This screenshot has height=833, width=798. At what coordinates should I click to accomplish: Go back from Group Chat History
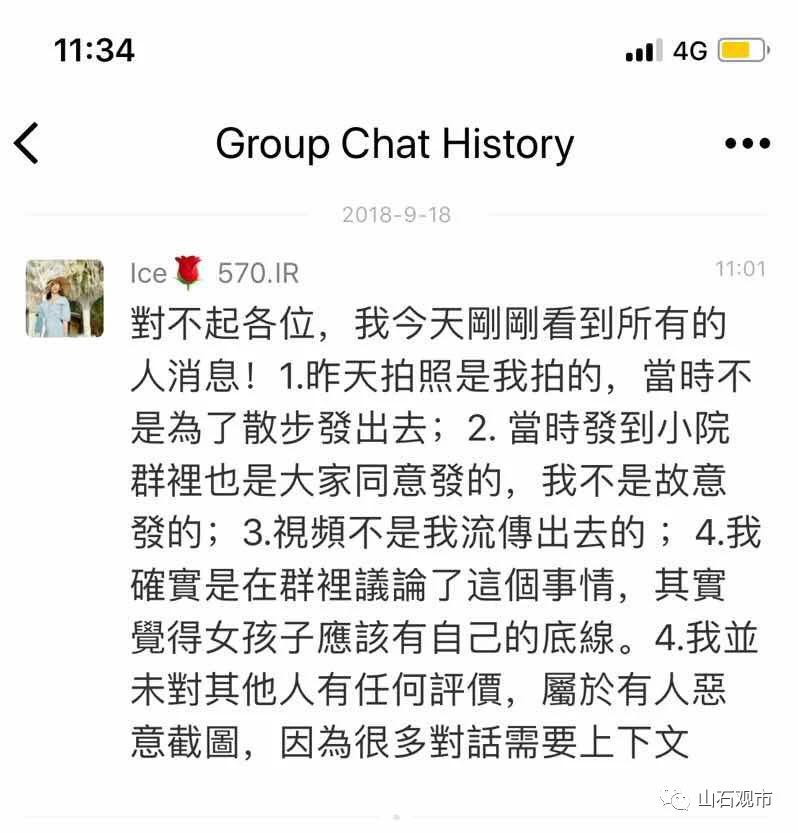(x=27, y=144)
